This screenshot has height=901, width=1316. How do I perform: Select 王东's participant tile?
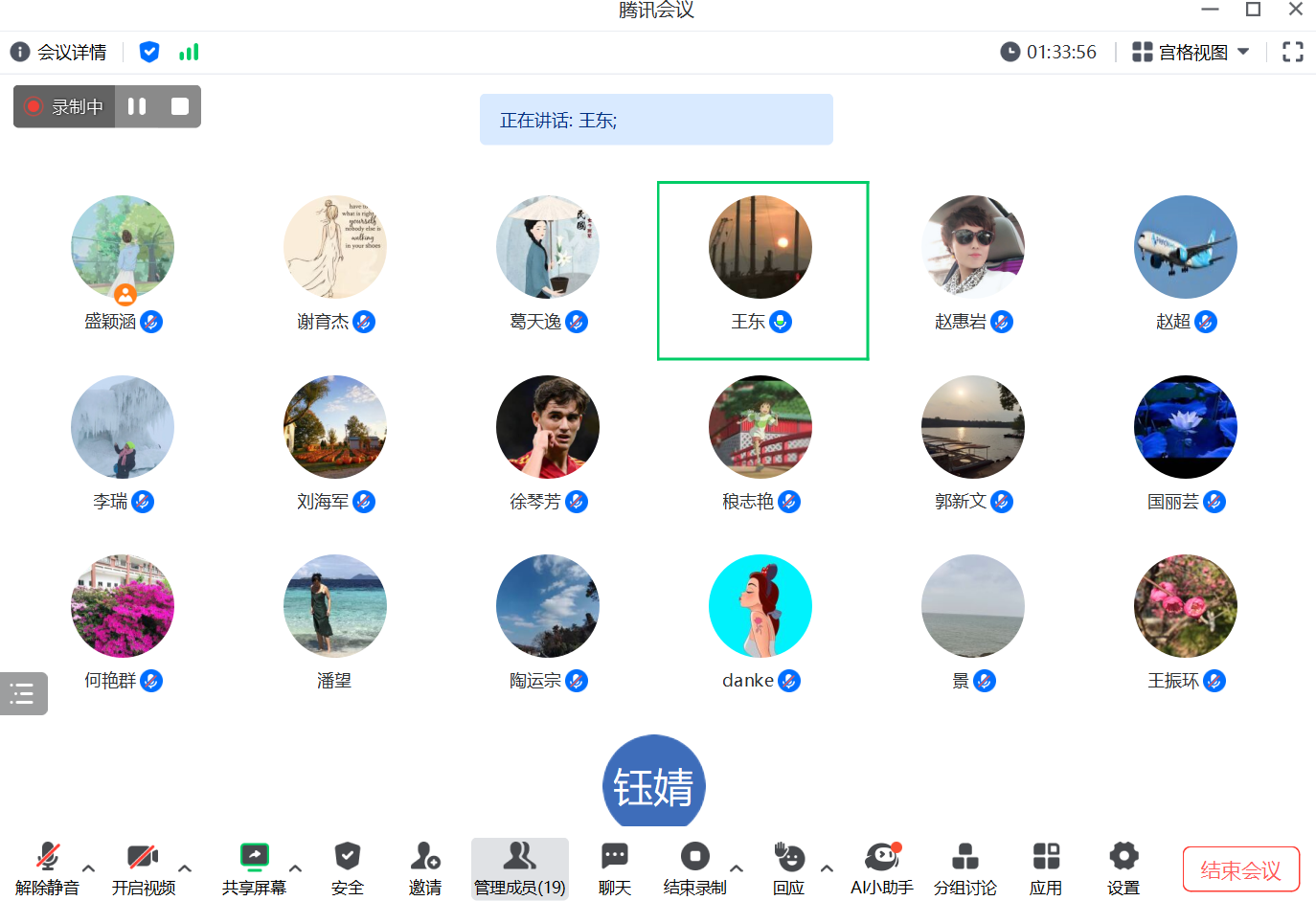761,269
